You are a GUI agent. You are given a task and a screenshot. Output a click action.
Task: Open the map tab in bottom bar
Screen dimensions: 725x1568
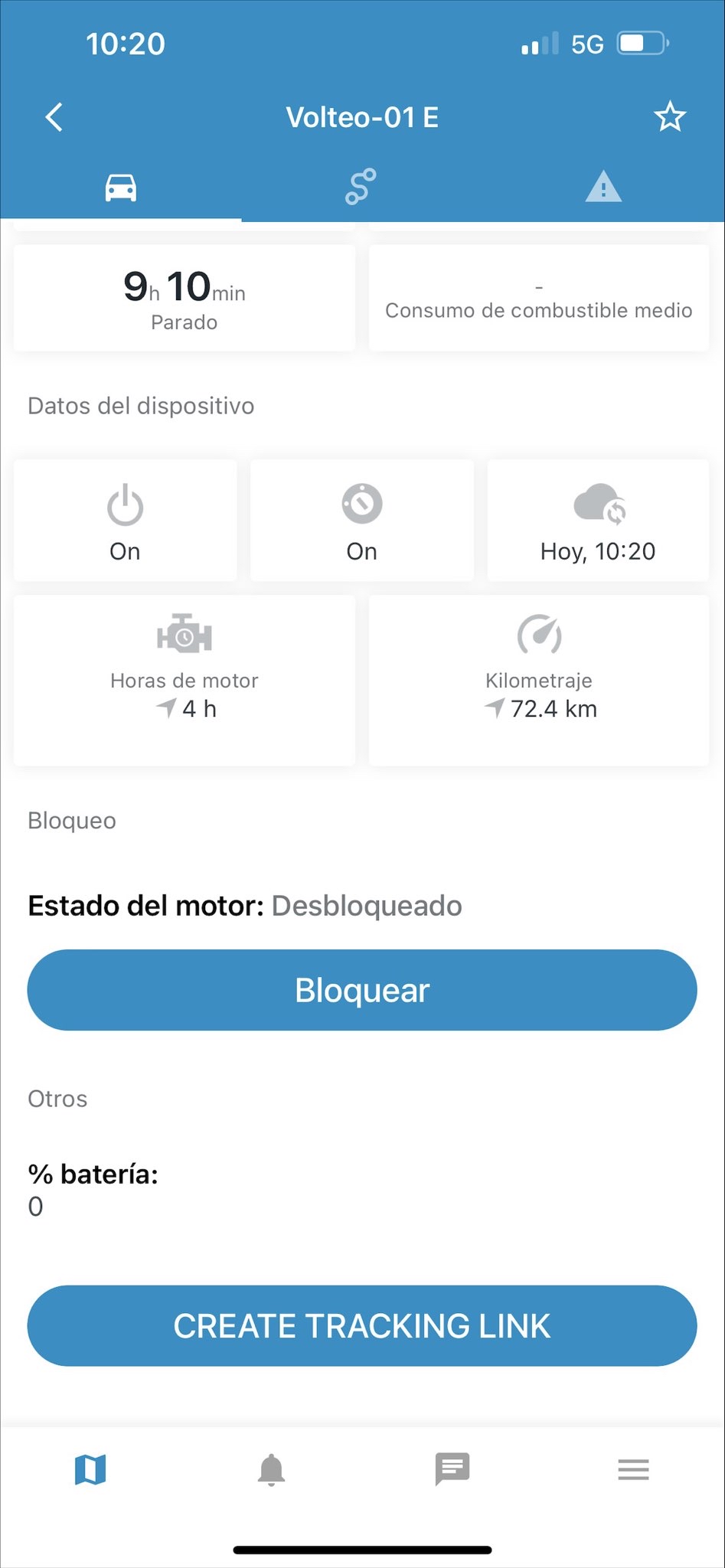pyautogui.click(x=90, y=1469)
